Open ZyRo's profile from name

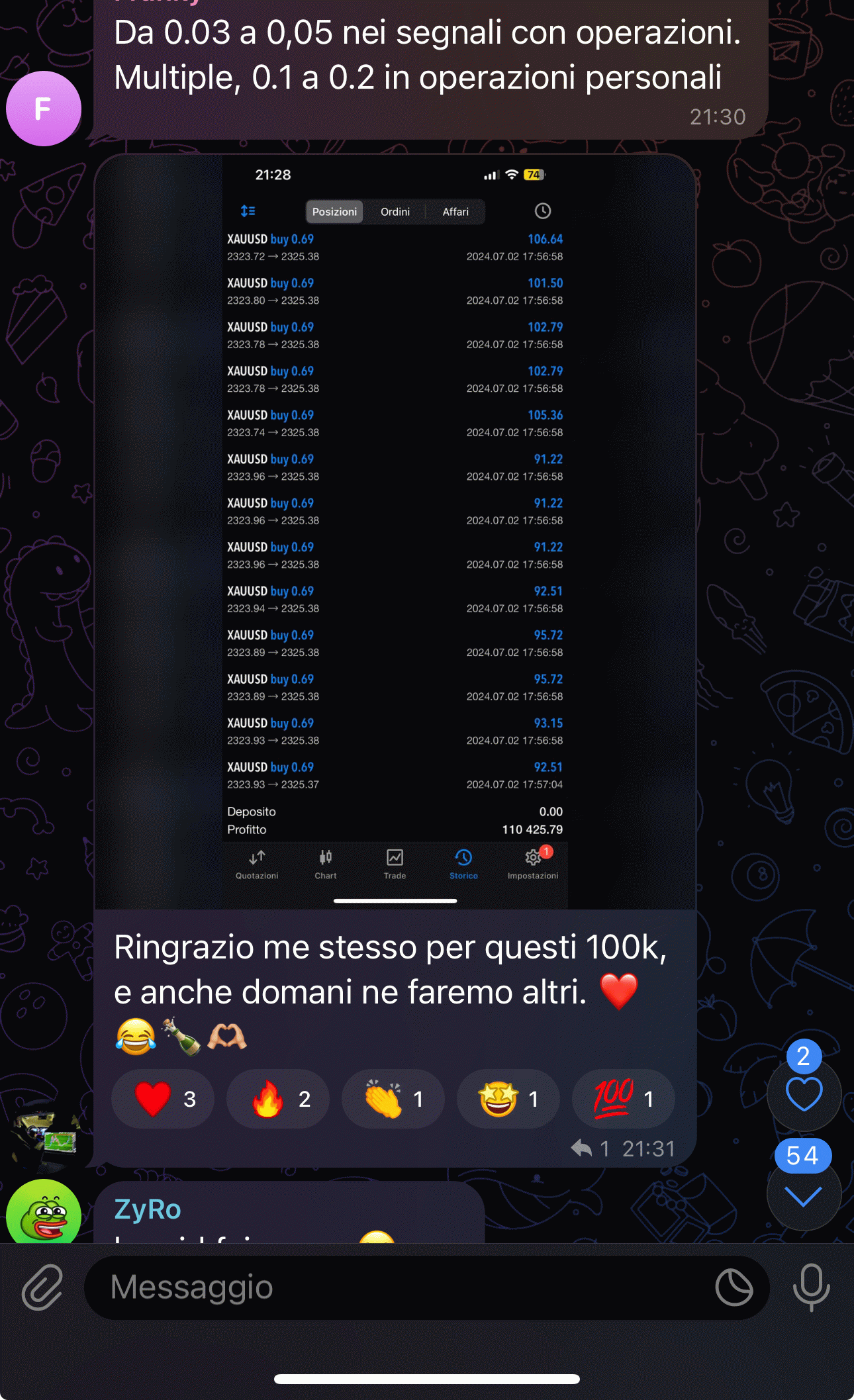click(148, 1209)
